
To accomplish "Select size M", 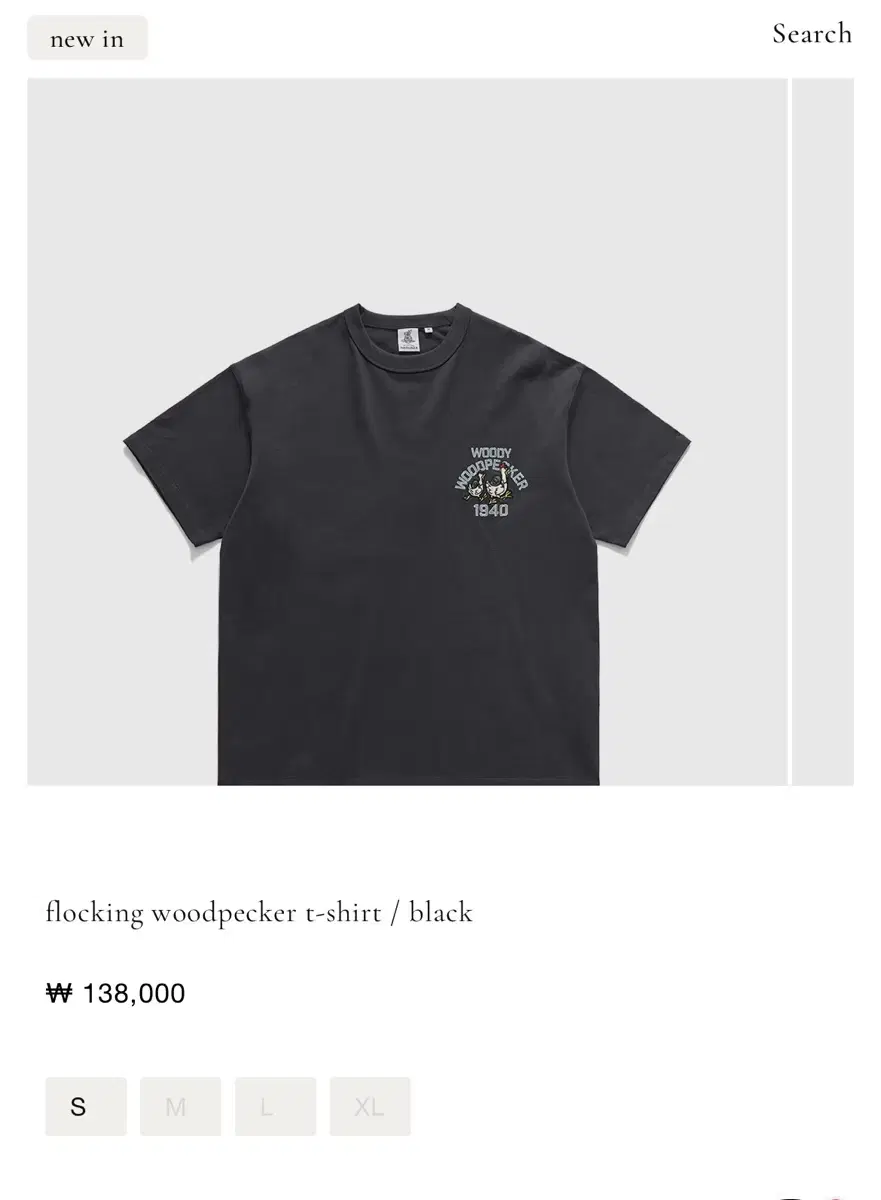I will pyautogui.click(x=180, y=1106).
